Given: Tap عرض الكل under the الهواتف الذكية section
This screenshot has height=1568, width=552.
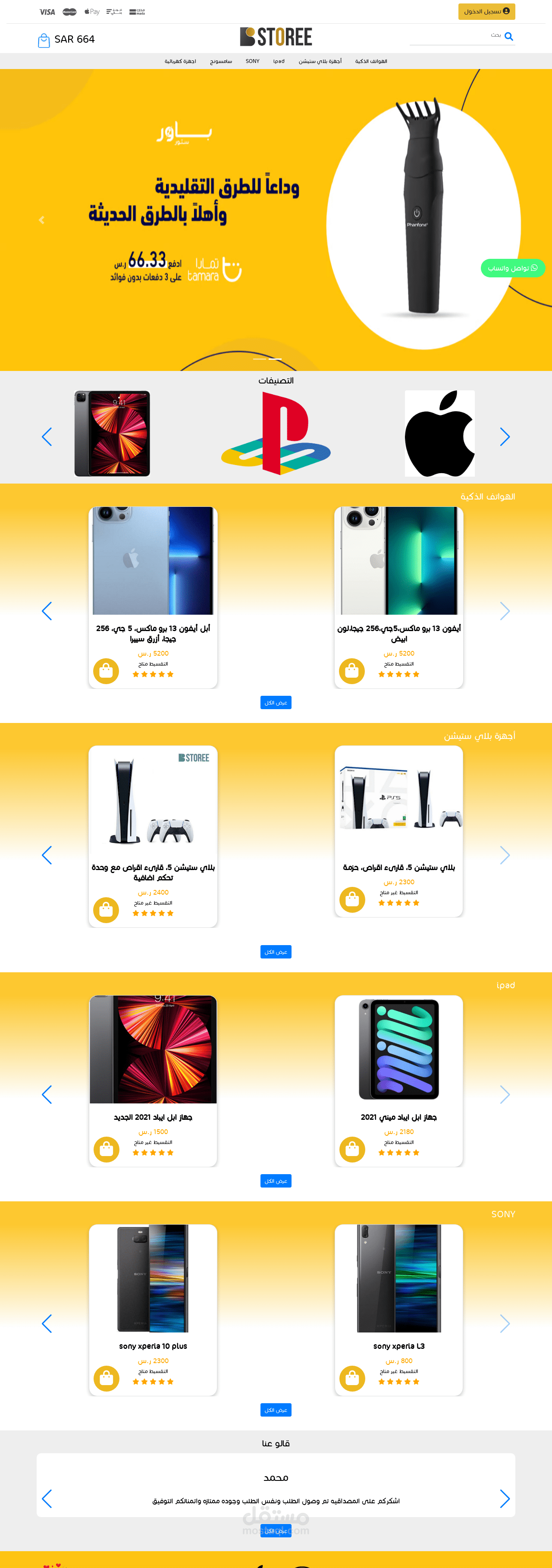Looking at the screenshot, I should (276, 702).
